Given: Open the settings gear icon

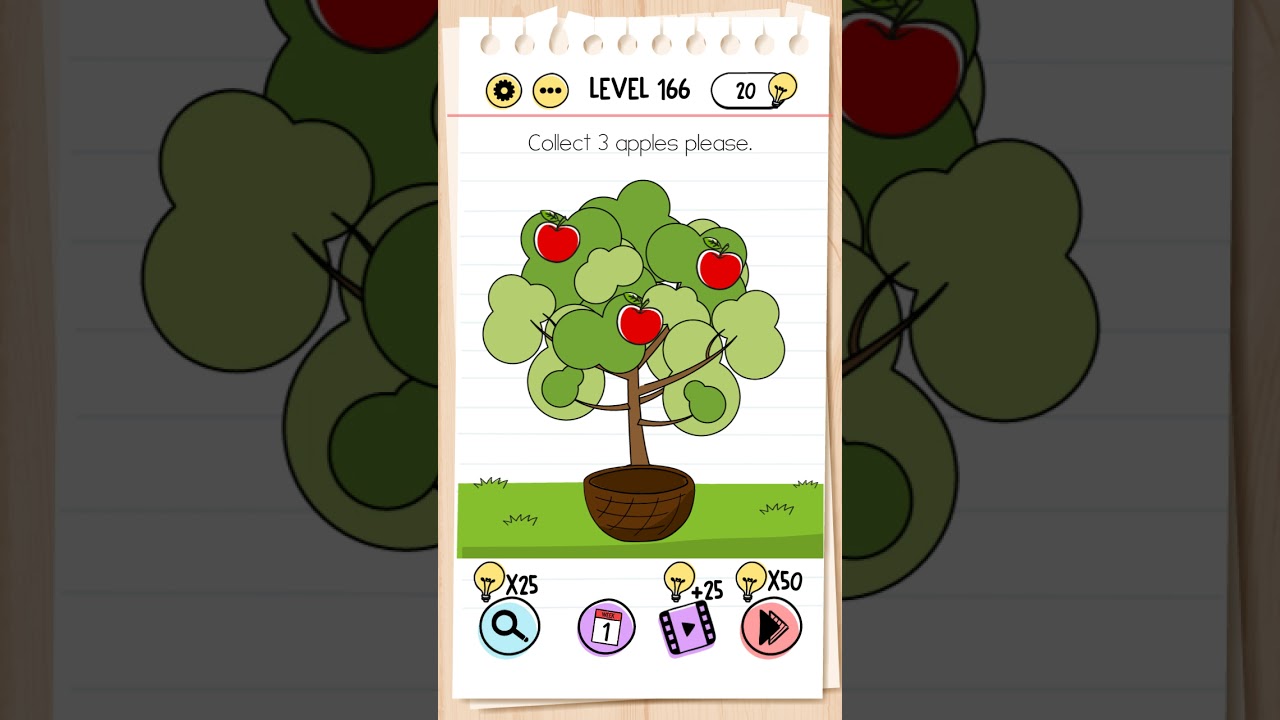Looking at the screenshot, I should point(504,91).
